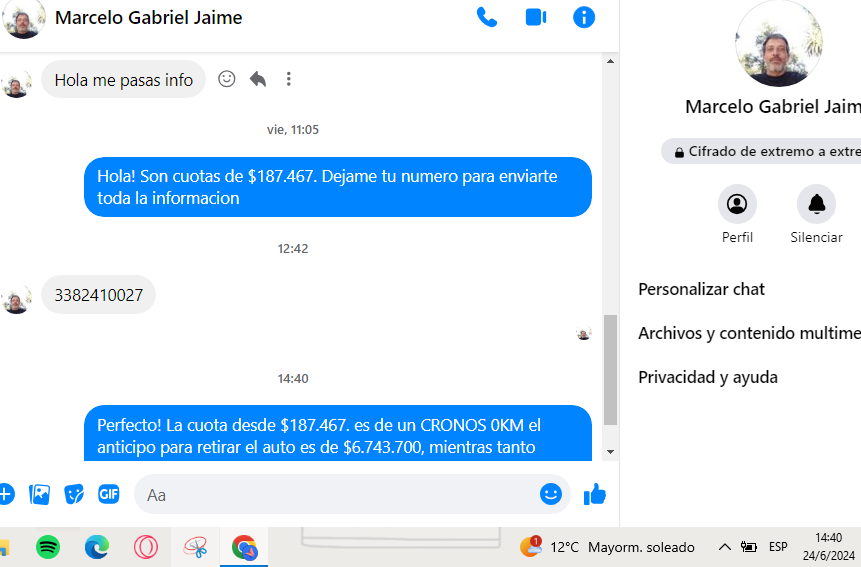Screen dimensions: 861x567
Task: Open Spotify from the taskbar
Action: pos(48,547)
